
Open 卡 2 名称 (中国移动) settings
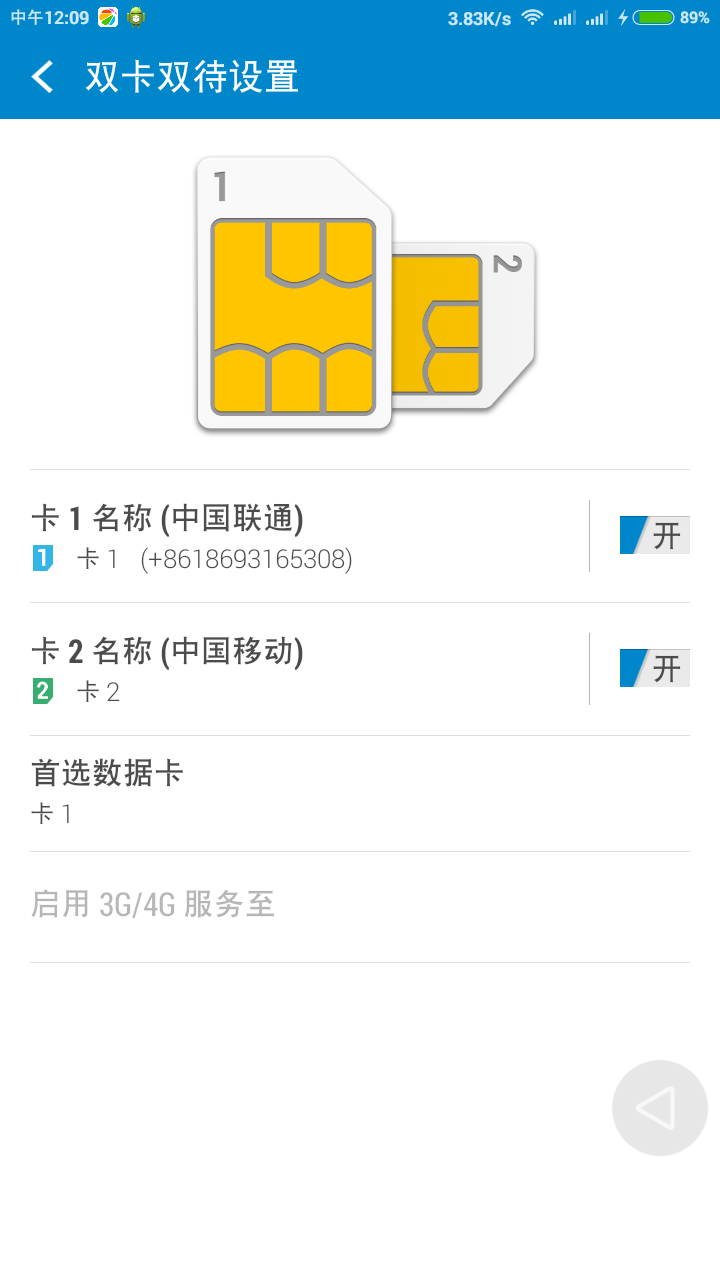[x=300, y=669]
